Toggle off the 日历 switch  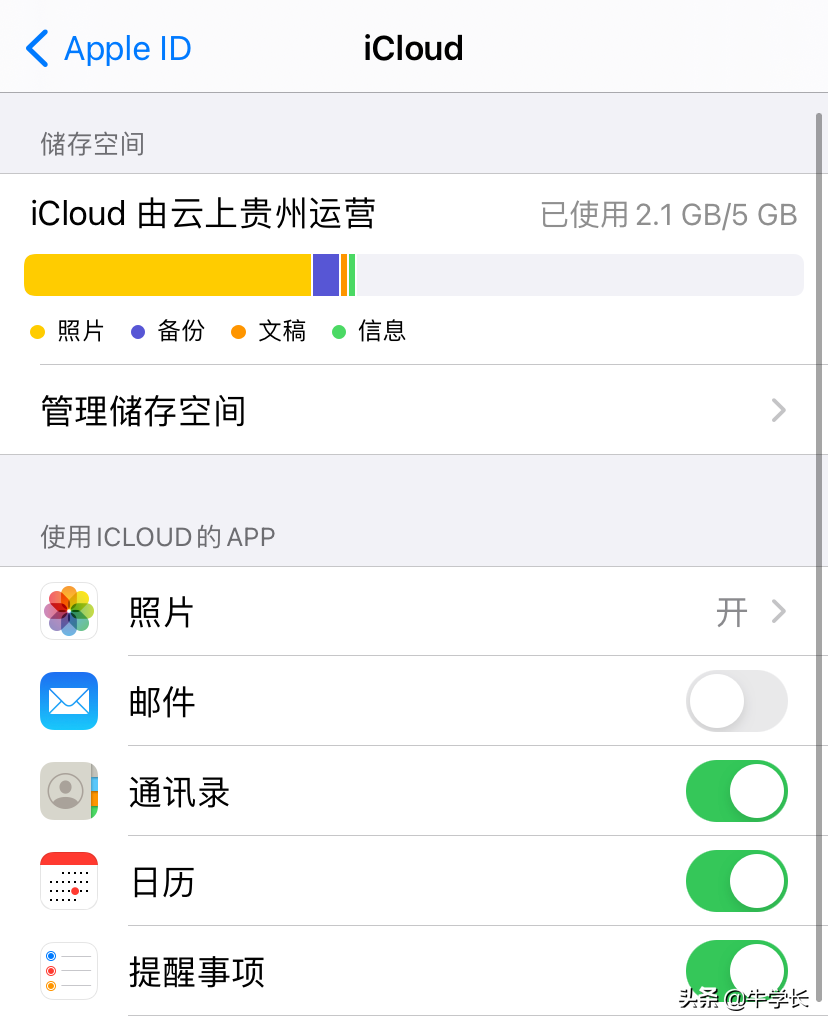coord(736,881)
